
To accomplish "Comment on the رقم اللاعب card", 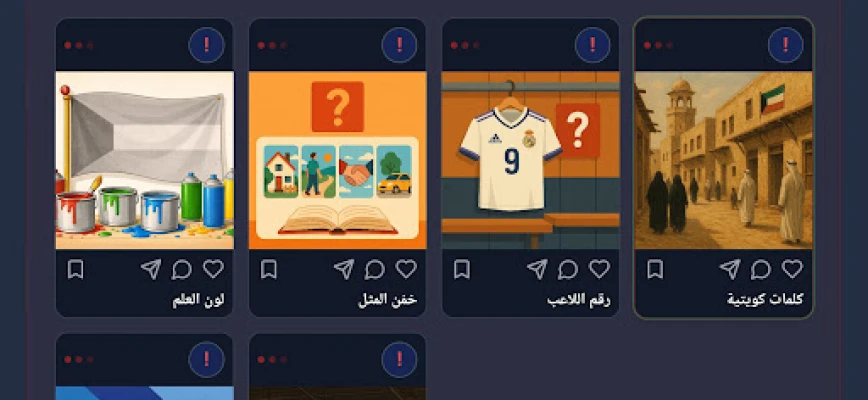I will (x=568, y=269).
